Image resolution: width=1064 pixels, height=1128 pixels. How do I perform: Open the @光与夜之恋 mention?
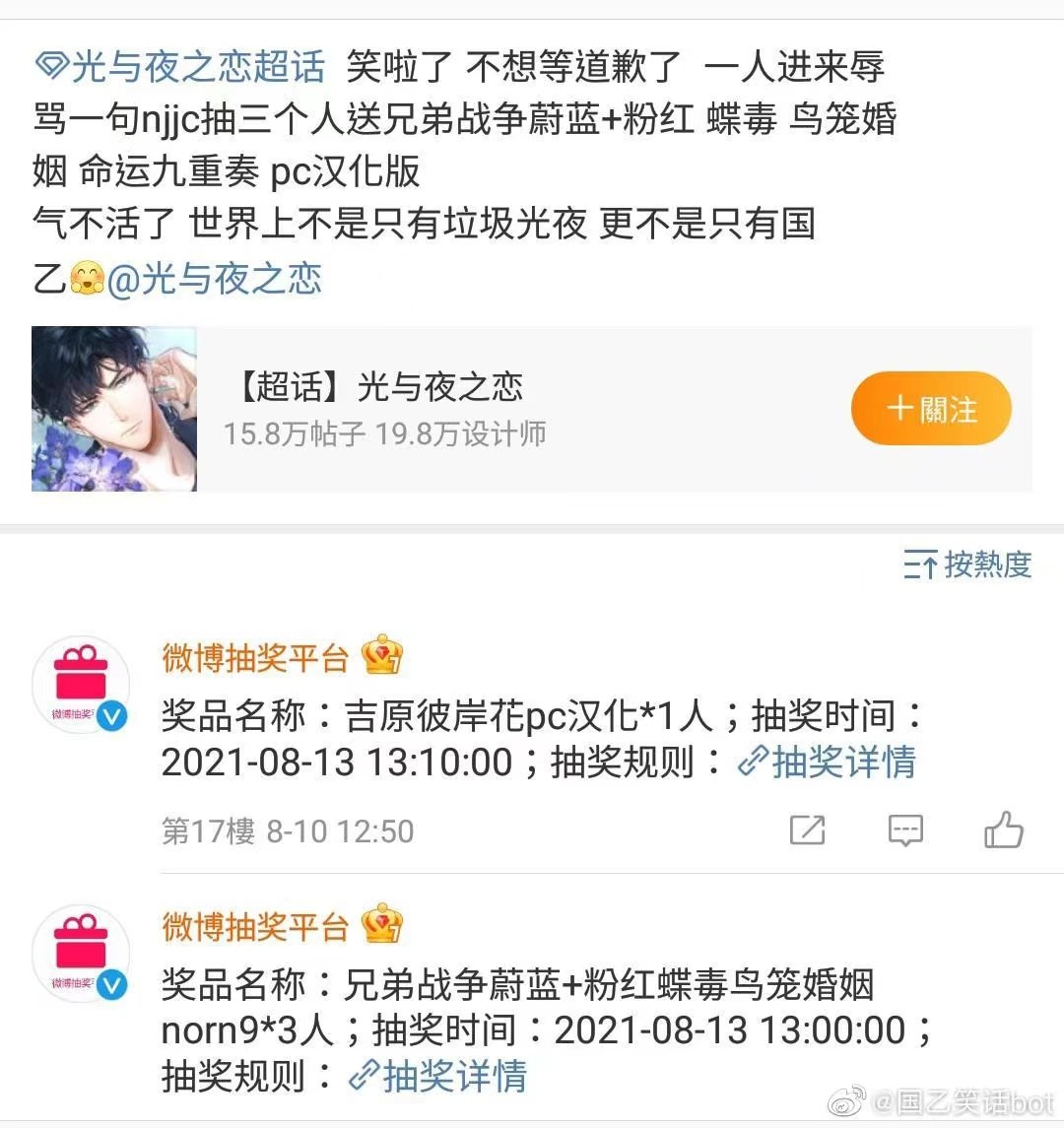(x=214, y=280)
